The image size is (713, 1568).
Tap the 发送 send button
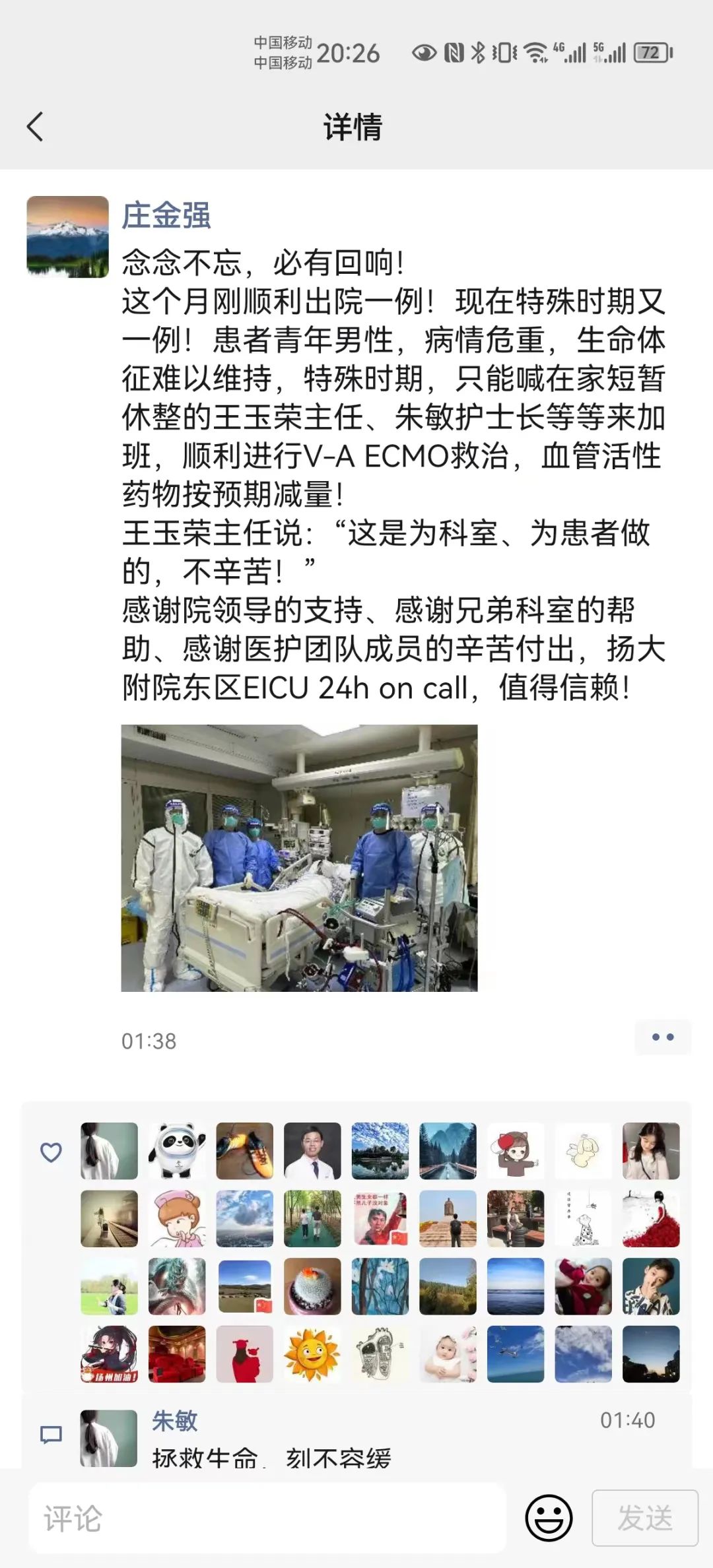coord(644,1519)
